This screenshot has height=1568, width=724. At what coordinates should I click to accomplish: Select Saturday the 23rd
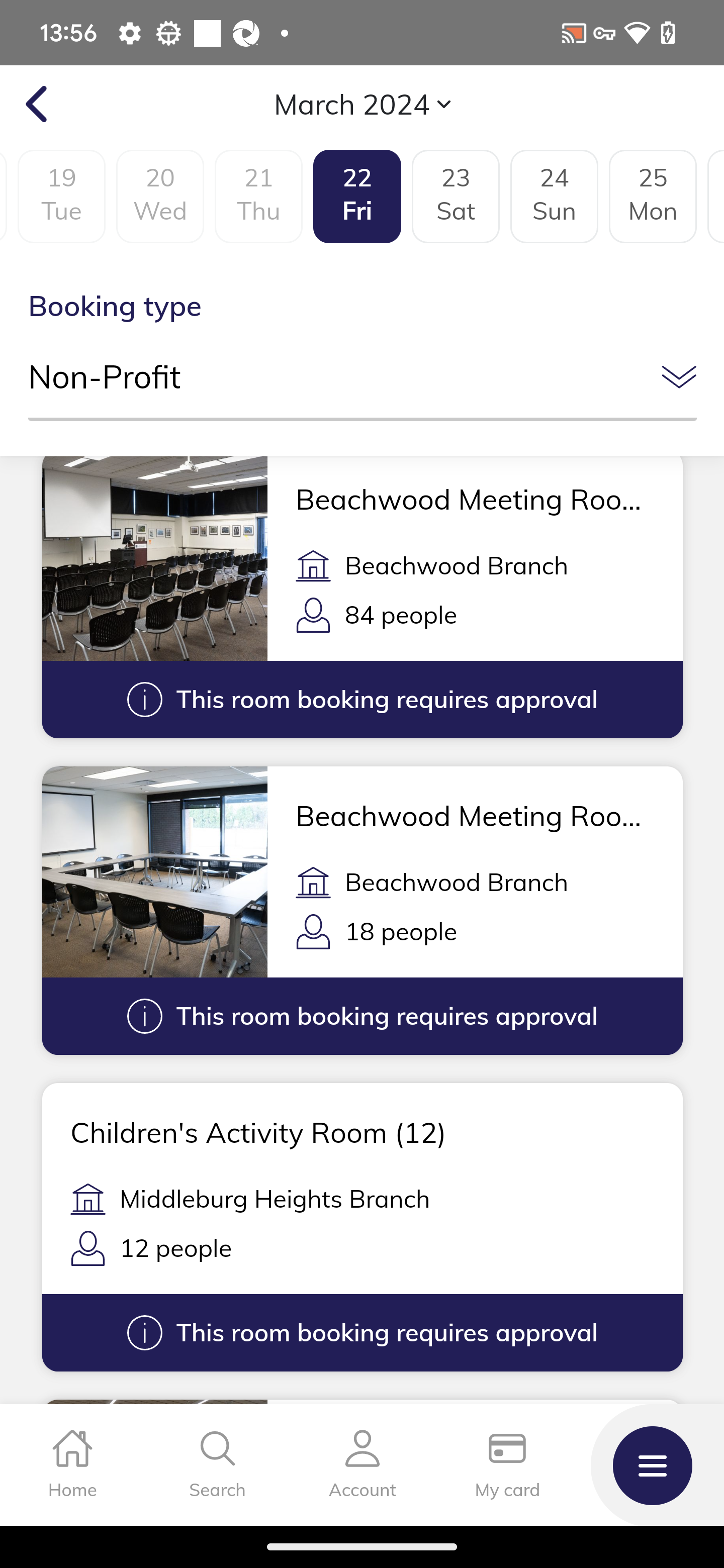click(x=456, y=196)
